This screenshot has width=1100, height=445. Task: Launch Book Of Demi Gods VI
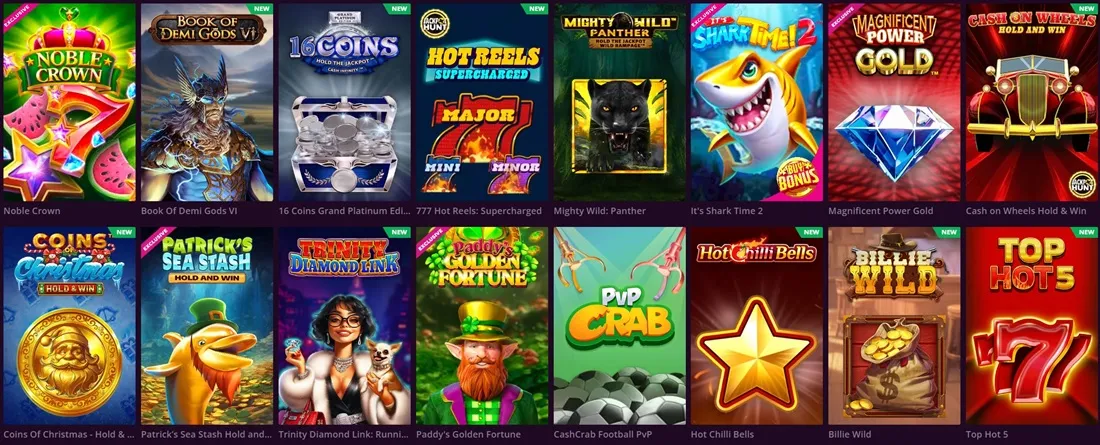pos(205,102)
